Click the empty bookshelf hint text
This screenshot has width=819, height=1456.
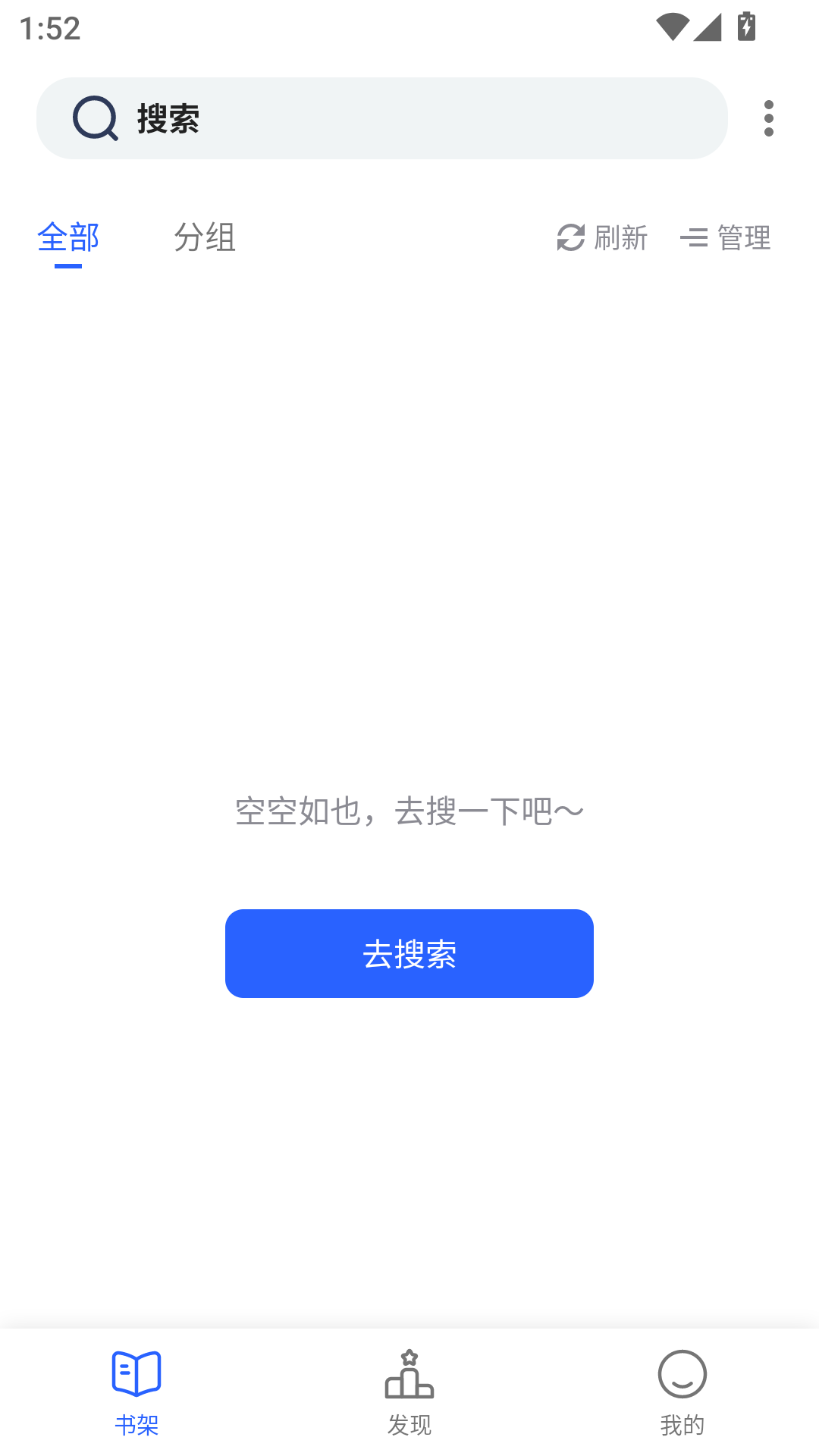pos(409,810)
